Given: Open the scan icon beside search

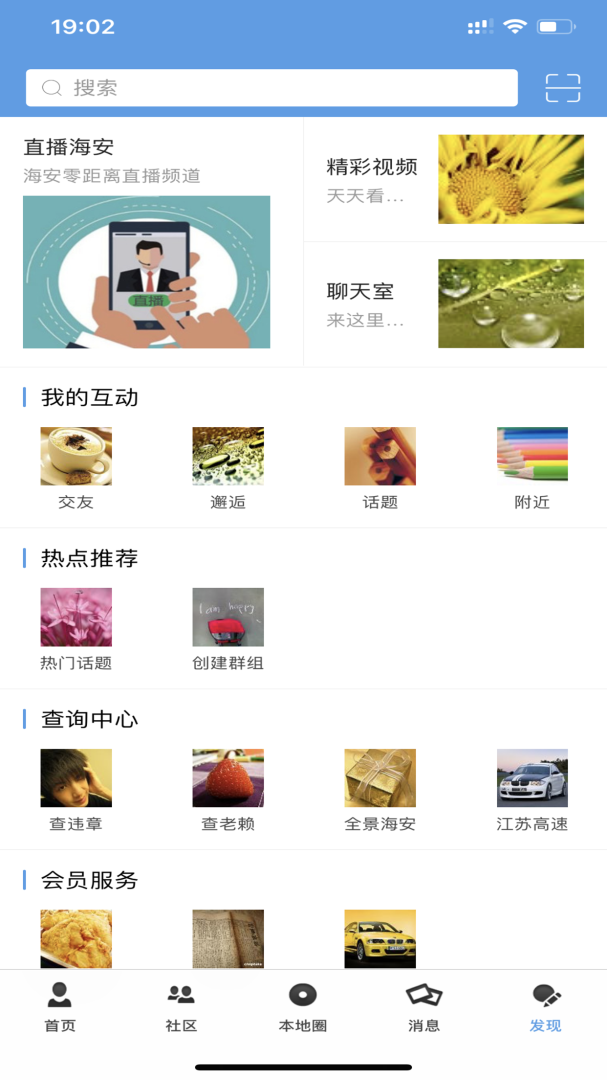Looking at the screenshot, I should 563,88.
